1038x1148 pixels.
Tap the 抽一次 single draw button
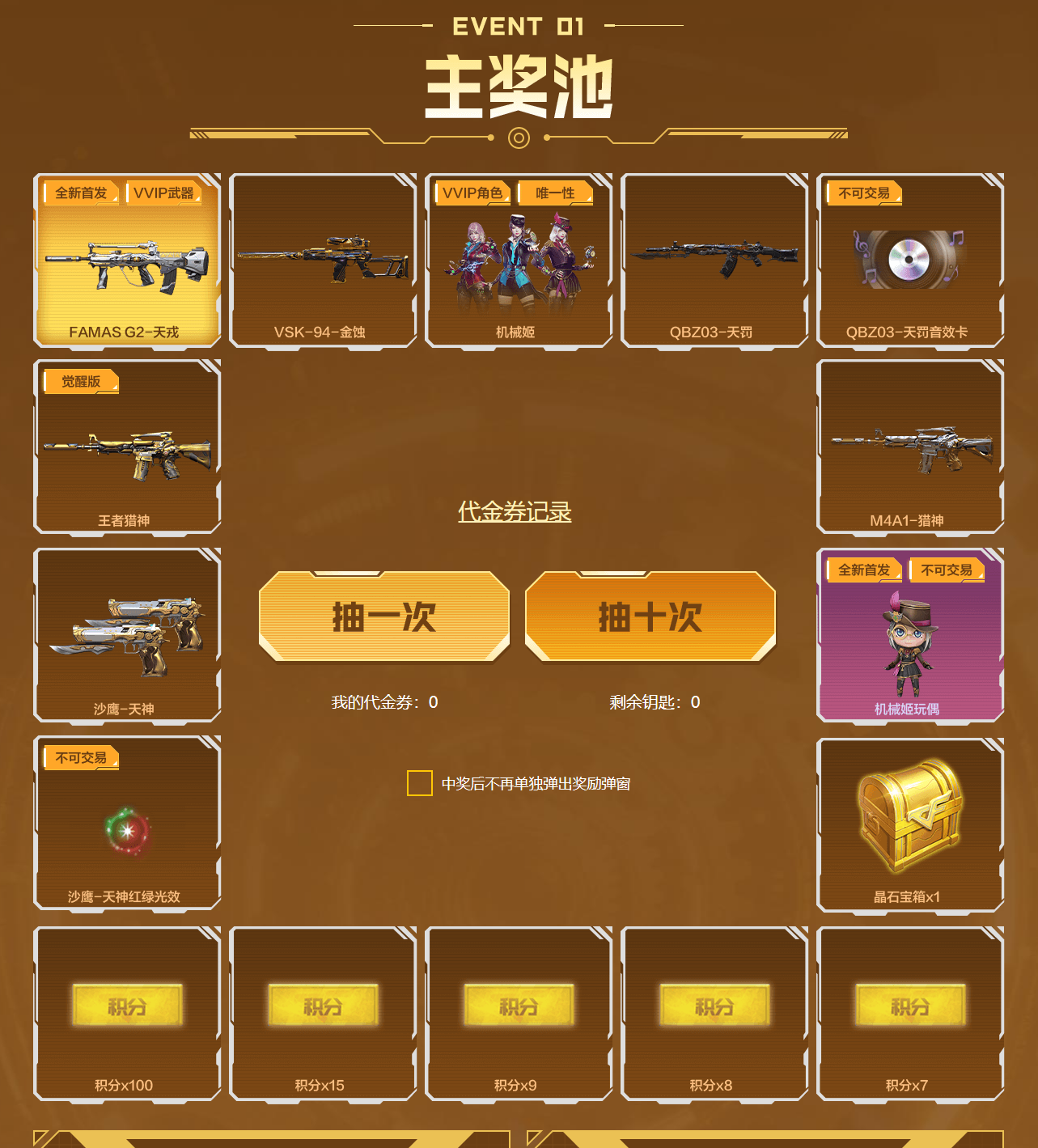pos(383,616)
